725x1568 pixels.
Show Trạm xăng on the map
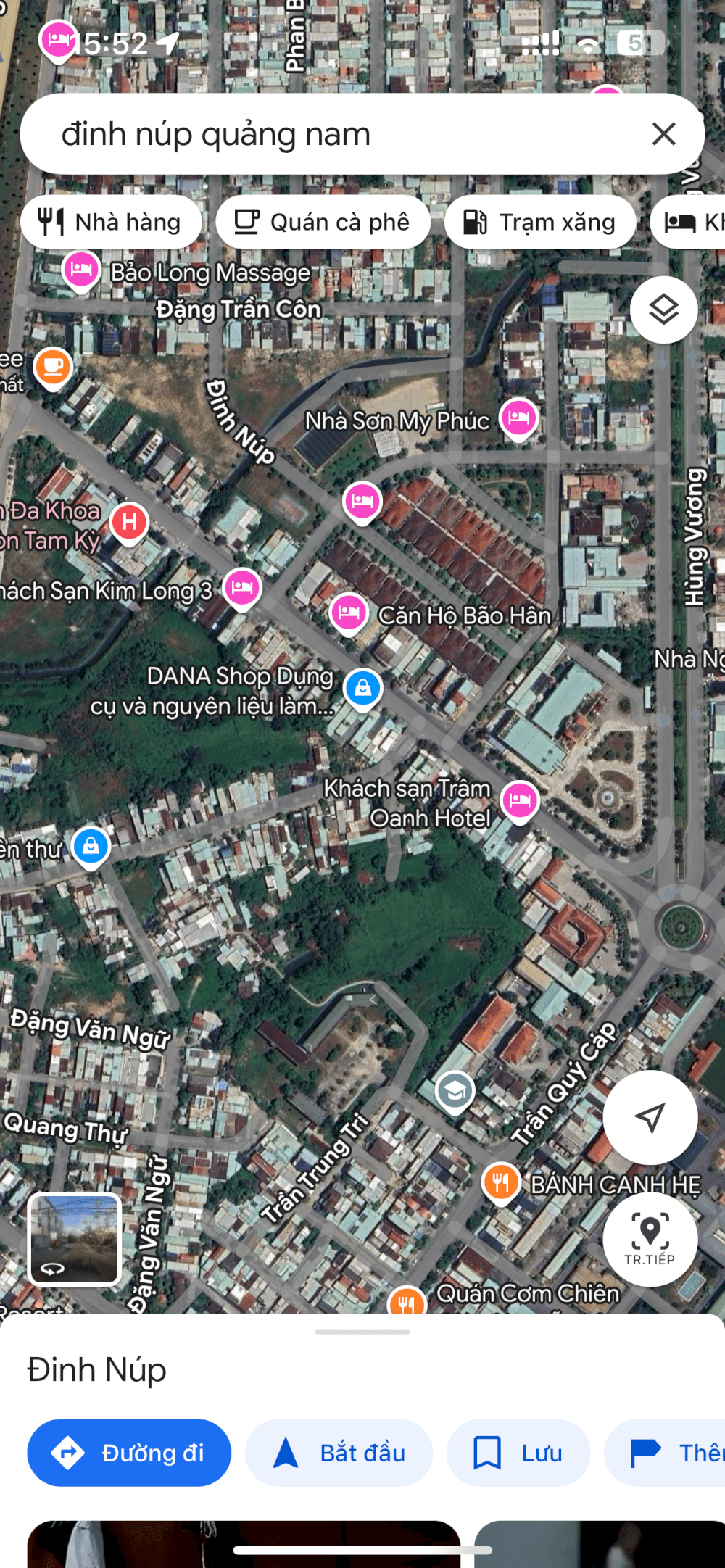[540, 222]
